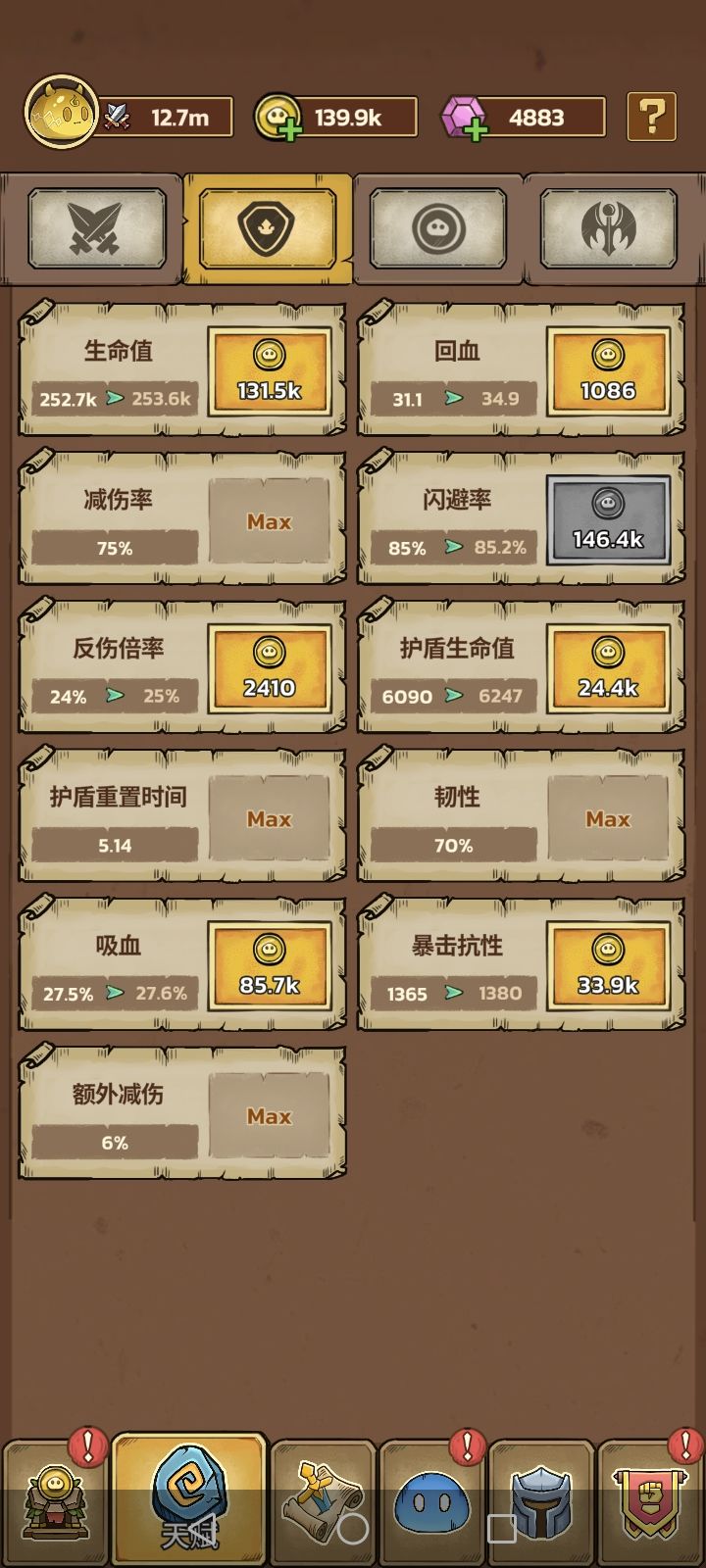Viewport: 706px width, 1568px height.
Task: Switch to the bat wings tab
Action: (x=608, y=227)
